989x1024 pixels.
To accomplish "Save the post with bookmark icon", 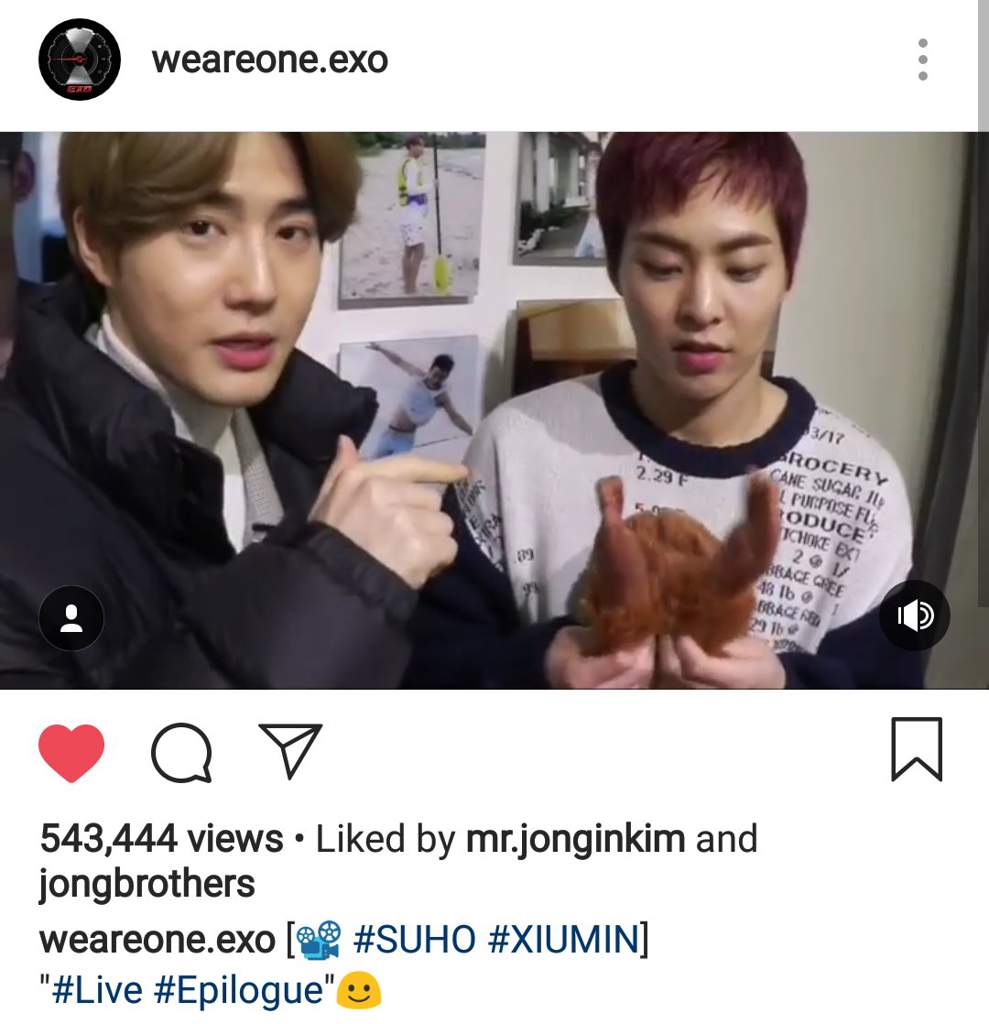I will (916, 749).
